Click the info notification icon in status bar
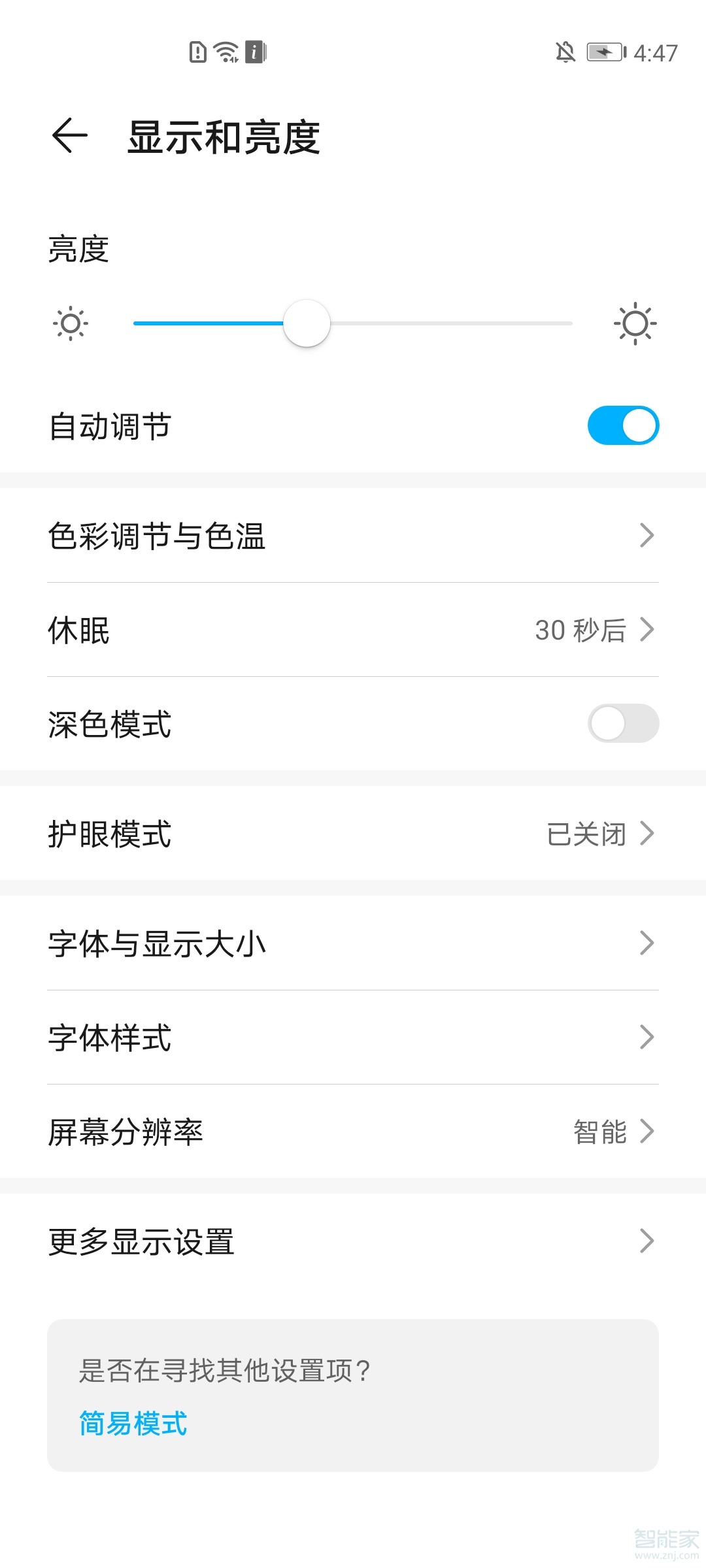Screen dimensions: 706x1568 click(255, 52)
